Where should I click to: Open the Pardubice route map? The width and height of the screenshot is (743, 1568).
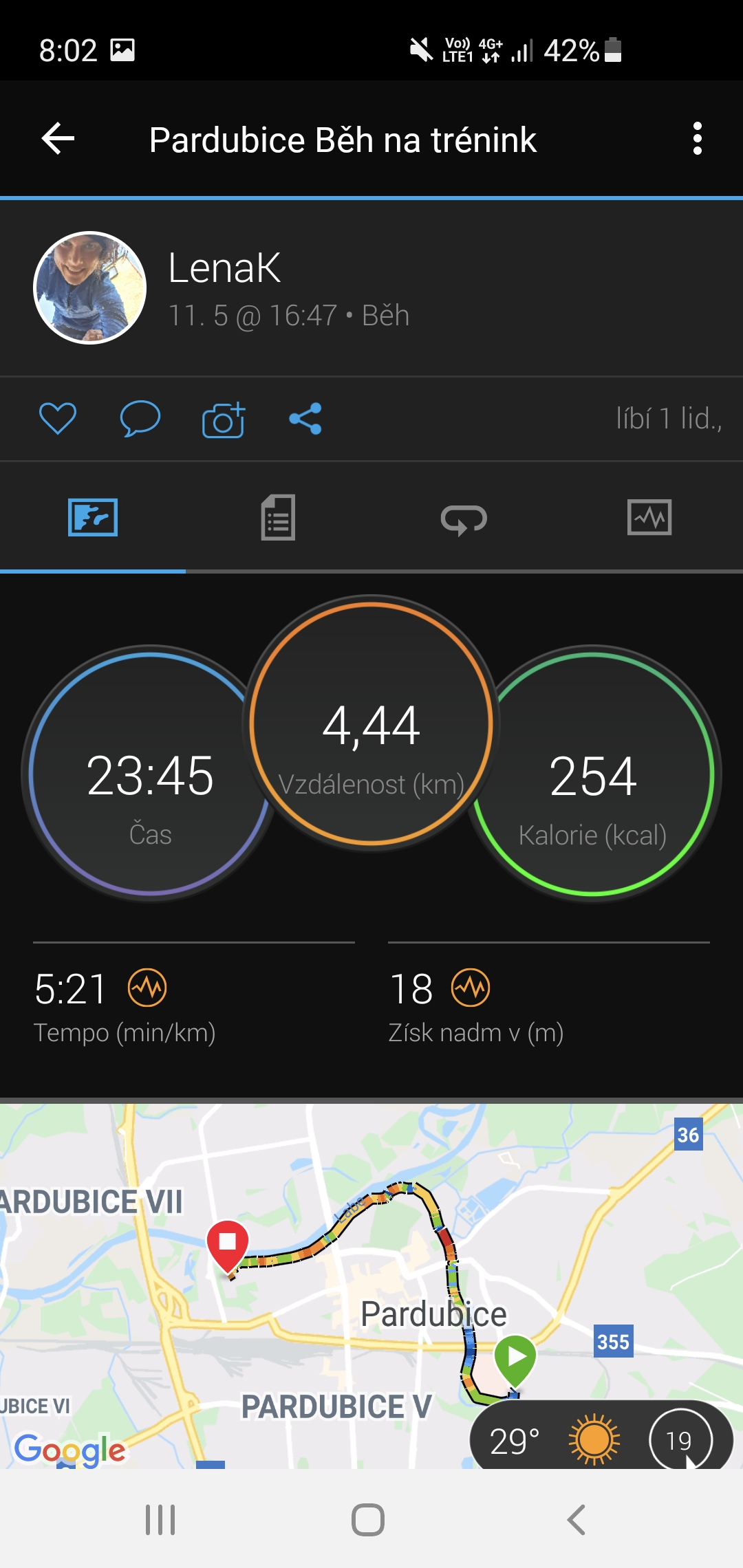coord(371,1285)
